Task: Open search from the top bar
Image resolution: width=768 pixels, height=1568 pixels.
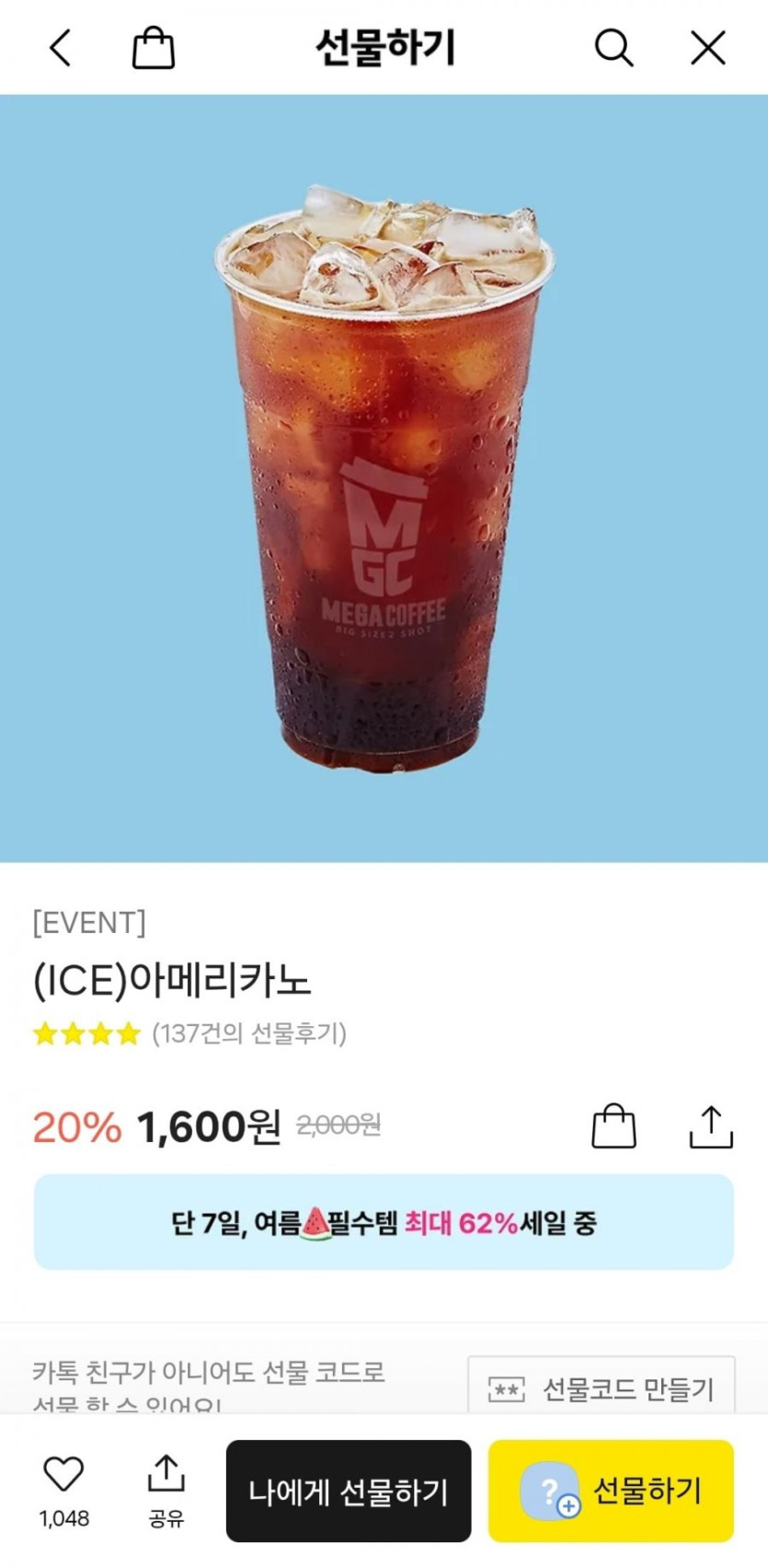Action: tap(613, 48)
